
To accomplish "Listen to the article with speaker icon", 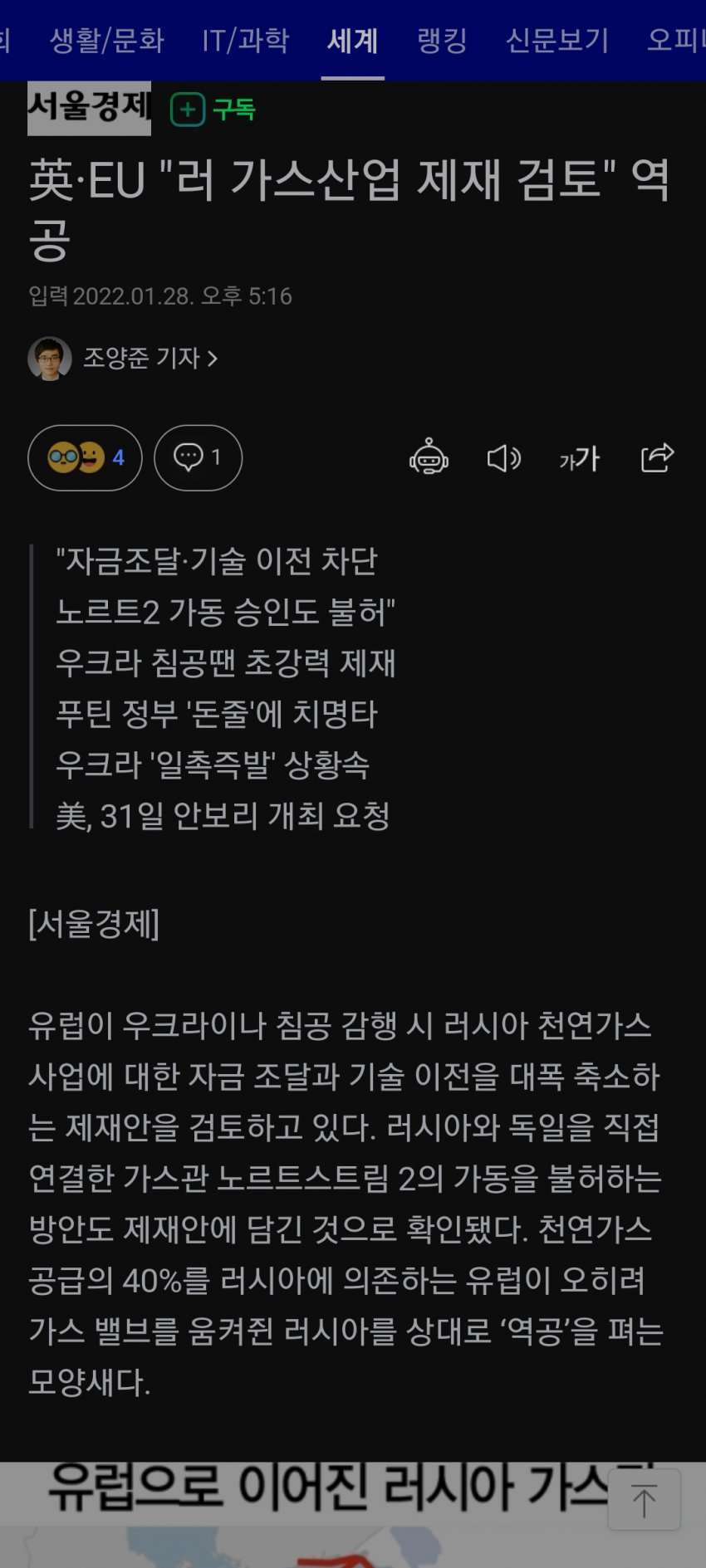I will tap(503, 457).
